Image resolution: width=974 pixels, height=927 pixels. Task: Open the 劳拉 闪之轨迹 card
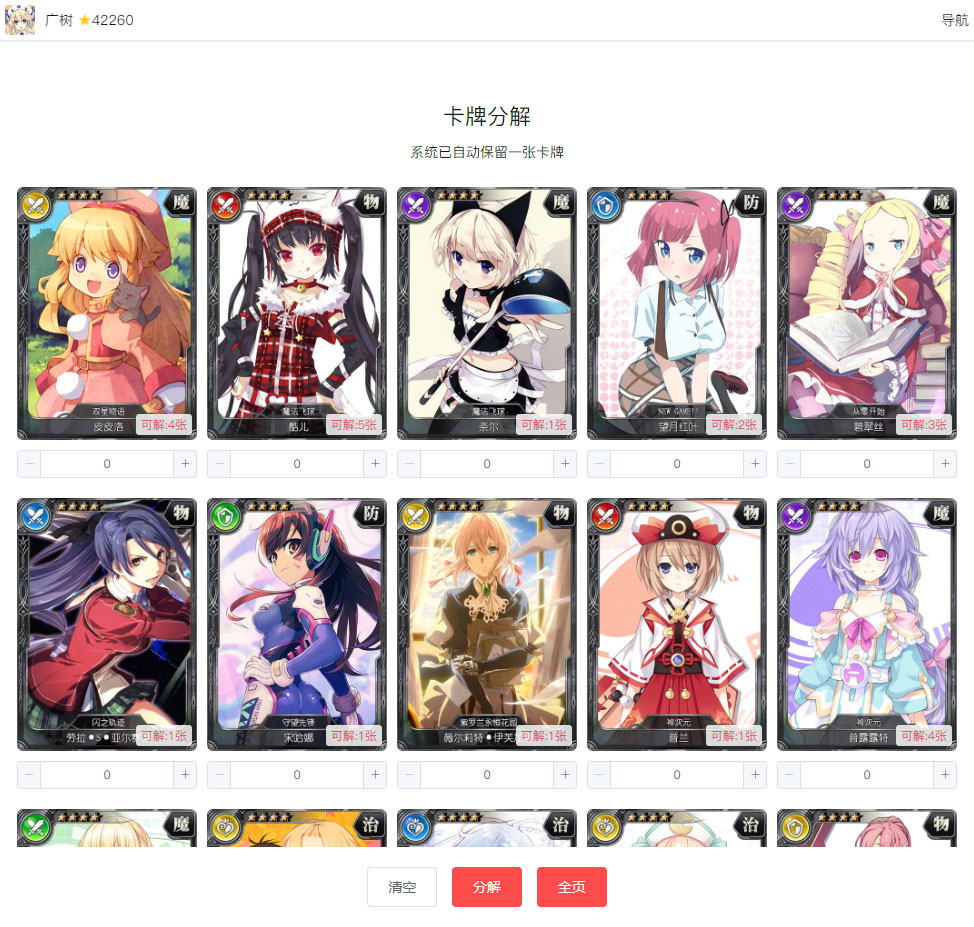pyautogui.click(x=107, y=620)
